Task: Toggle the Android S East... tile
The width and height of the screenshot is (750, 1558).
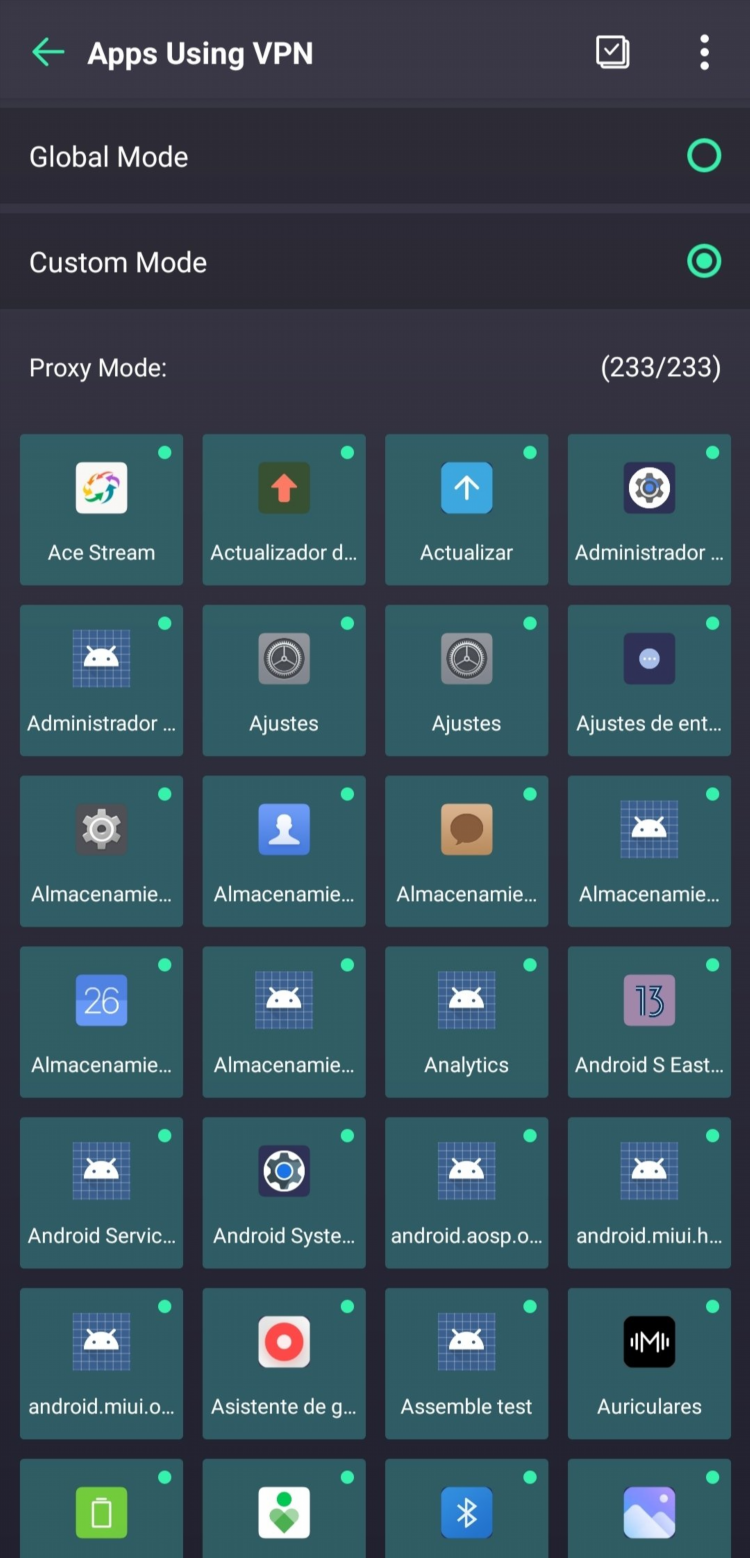Action: tap(649, 1022)
